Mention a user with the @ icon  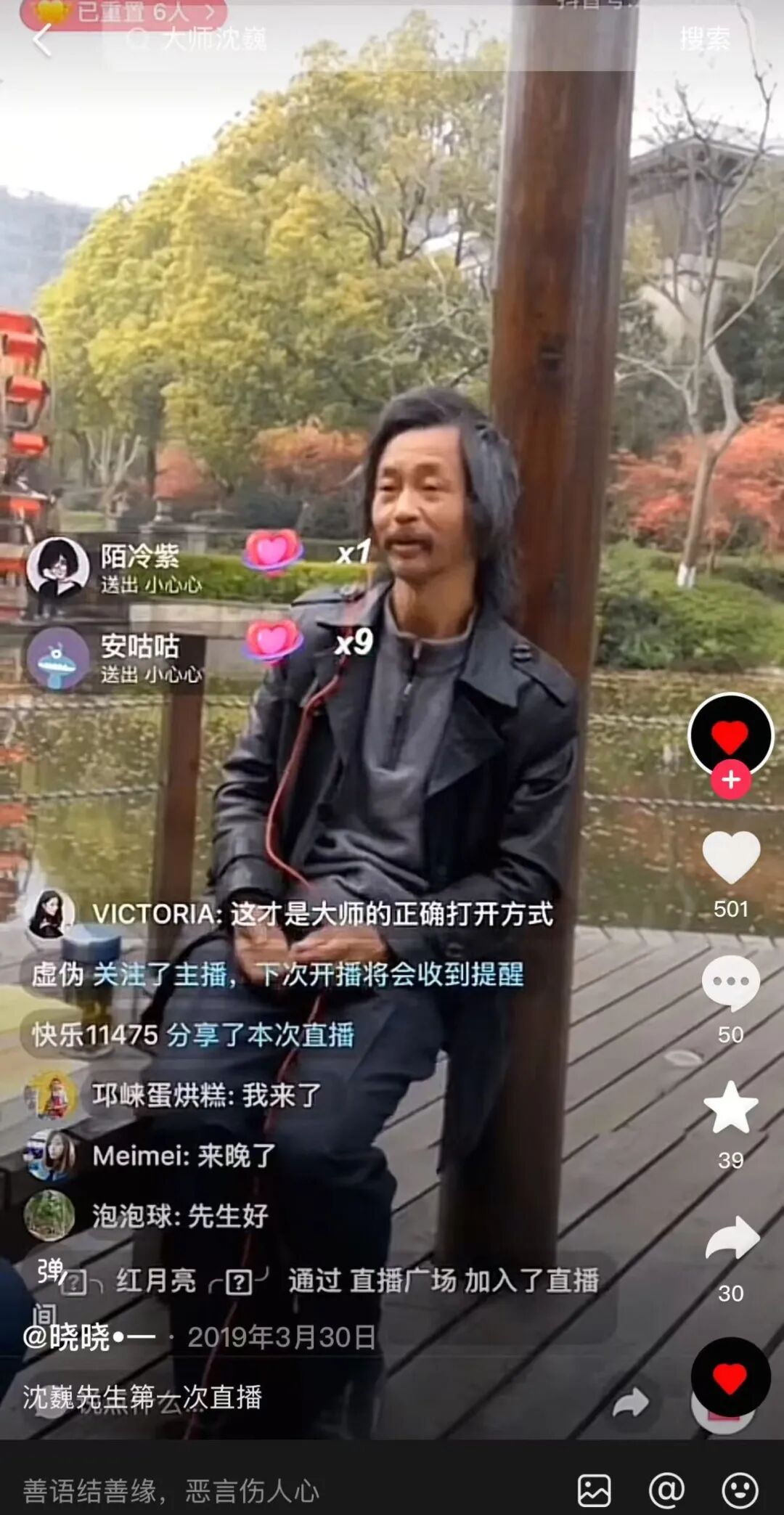pyautogui.click(x=666, y=1491)
